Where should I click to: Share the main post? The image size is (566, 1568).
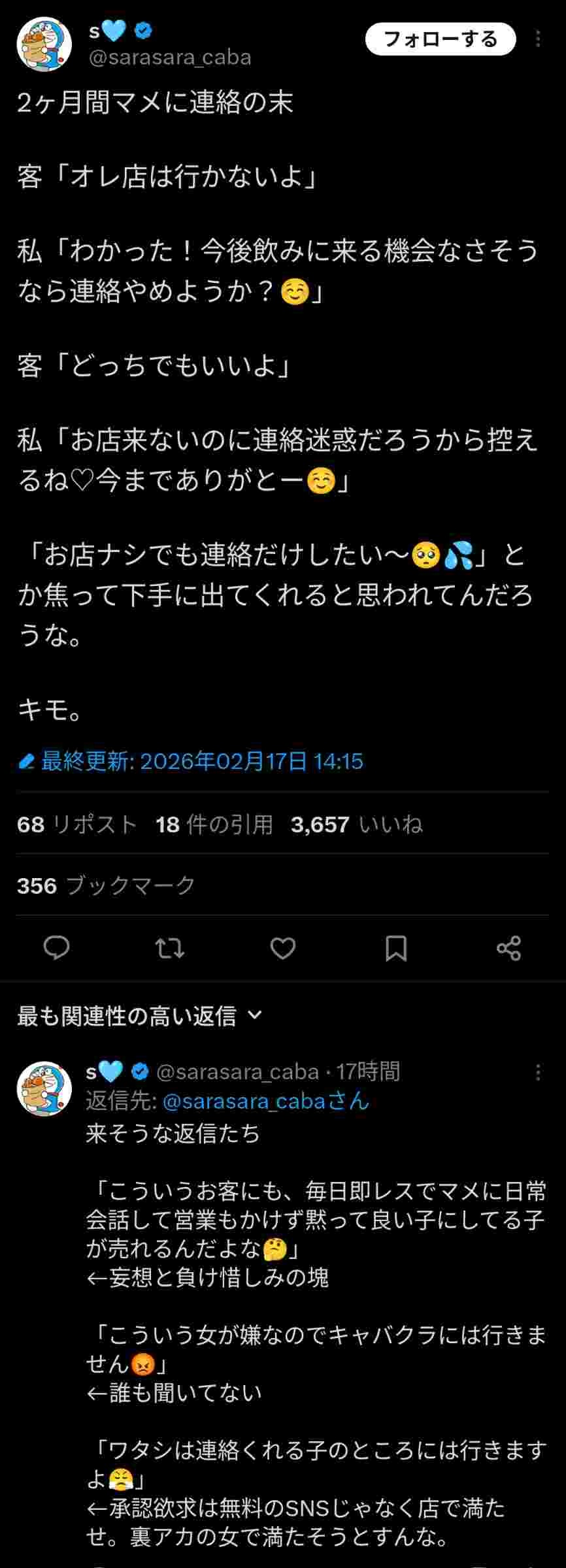tap(508, 948)
